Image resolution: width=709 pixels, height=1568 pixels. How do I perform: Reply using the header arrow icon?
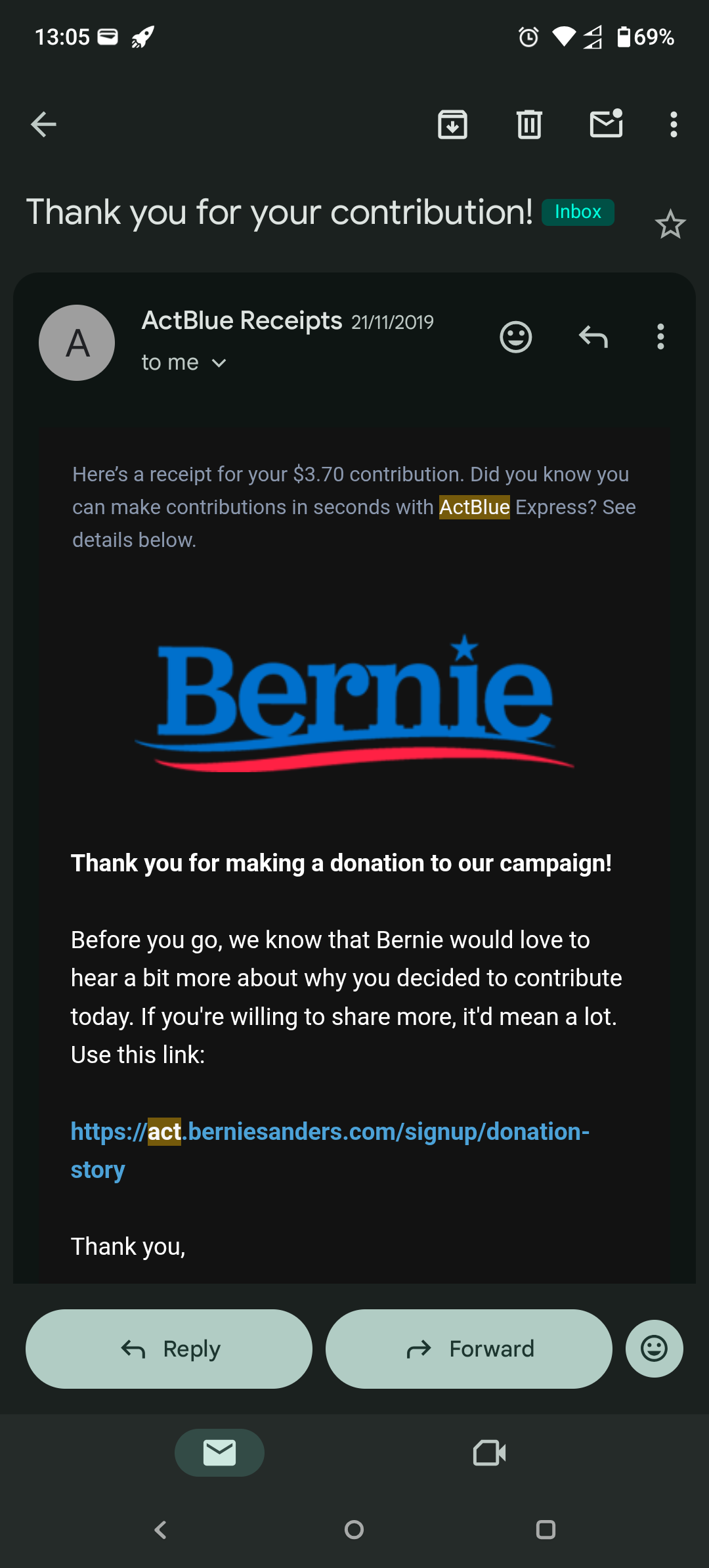(x=593, y=337)
